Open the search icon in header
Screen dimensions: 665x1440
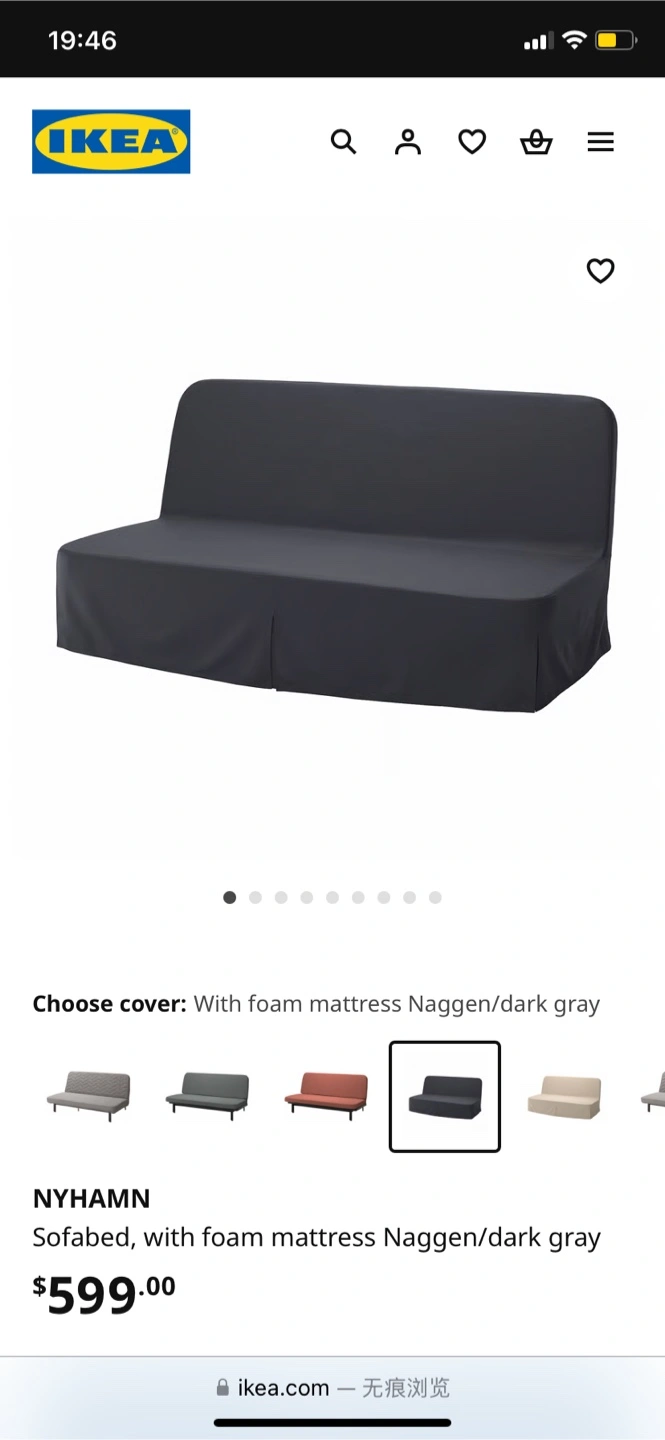coord(343,142)
